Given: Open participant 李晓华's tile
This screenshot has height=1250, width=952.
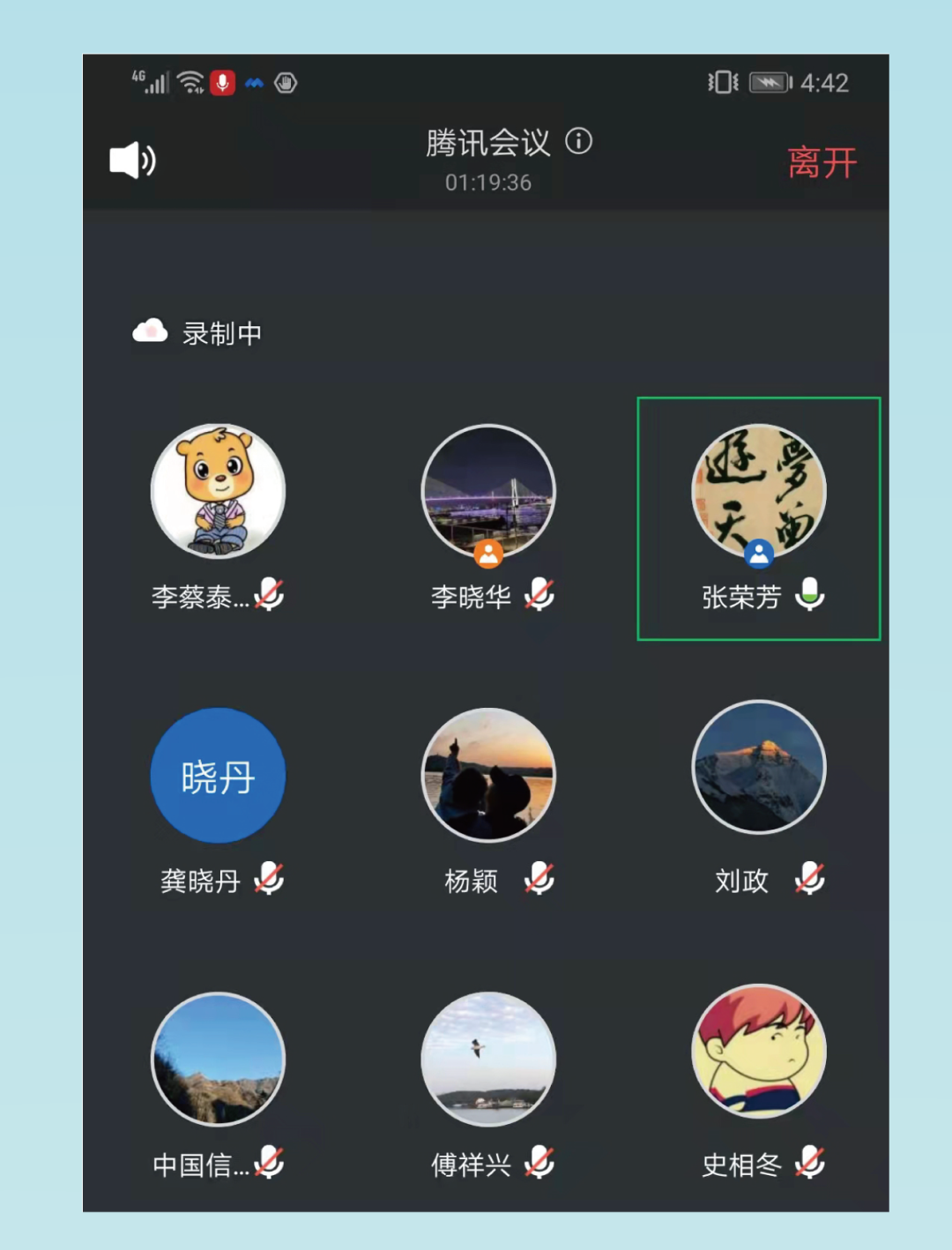Looking at the screenshot, I should (x=488, y=492).
